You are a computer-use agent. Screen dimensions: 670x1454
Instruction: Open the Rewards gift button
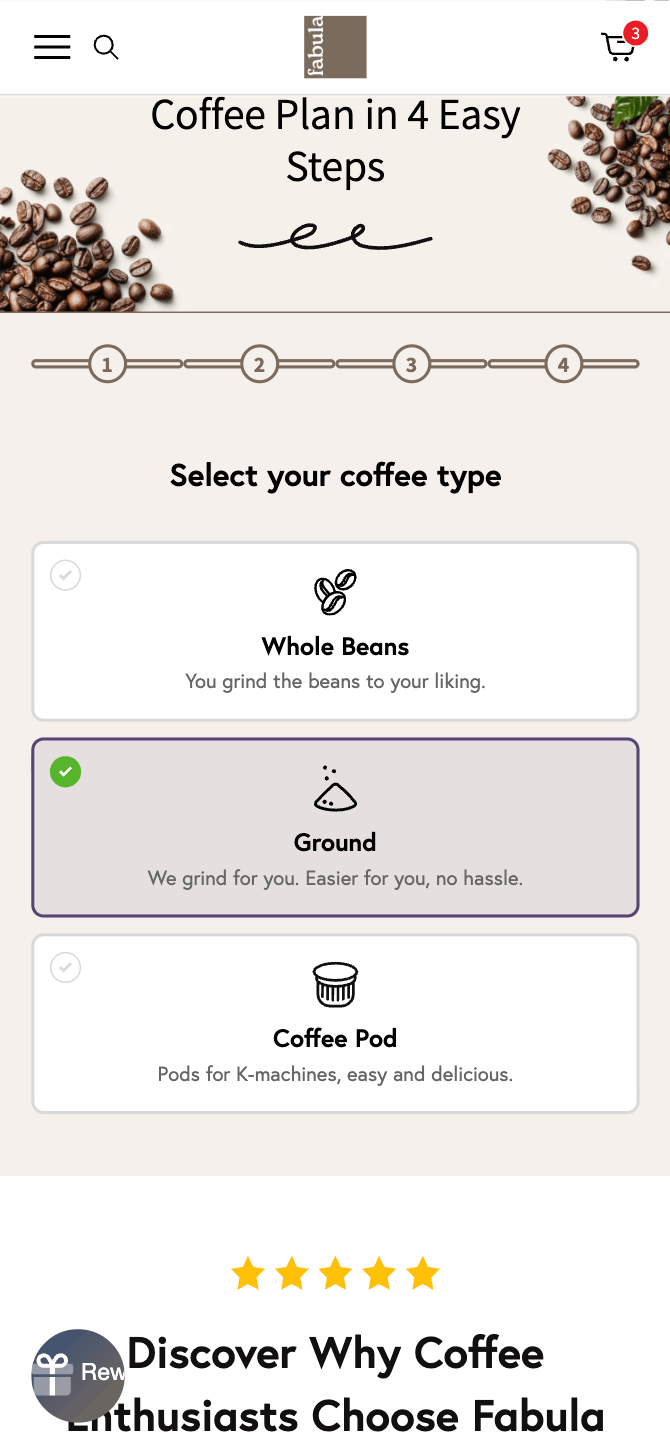click(x=78, y=1375)
